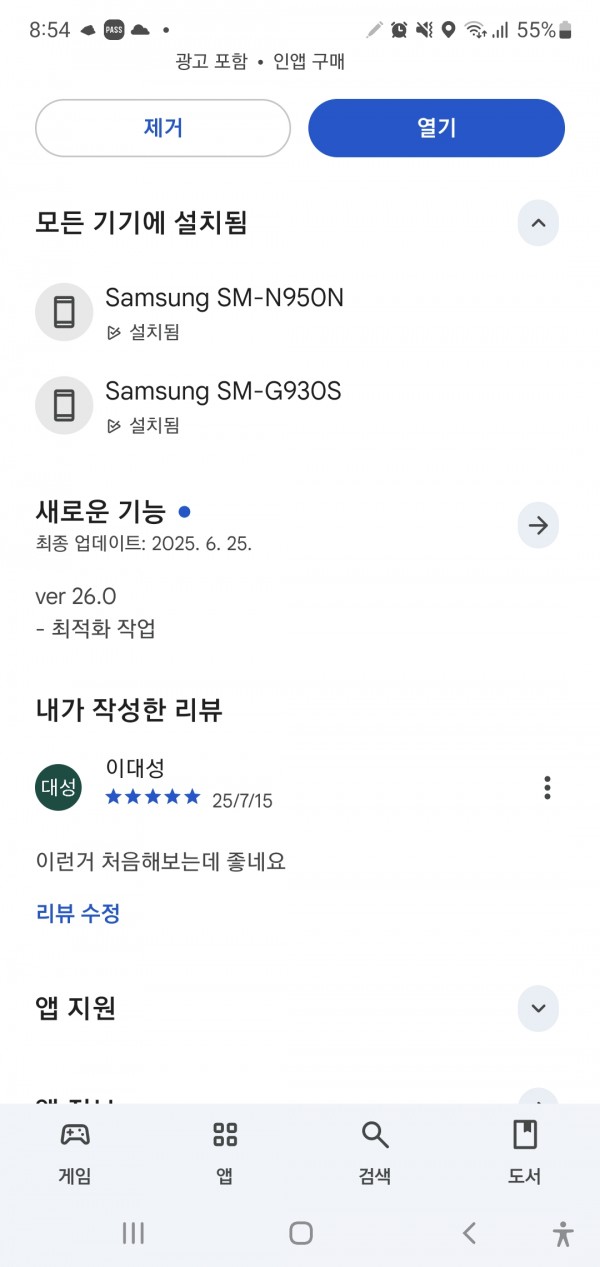Open the 새로운 기능 arrow
Viewport: 600px width, 1267px height.
point(538,525)
